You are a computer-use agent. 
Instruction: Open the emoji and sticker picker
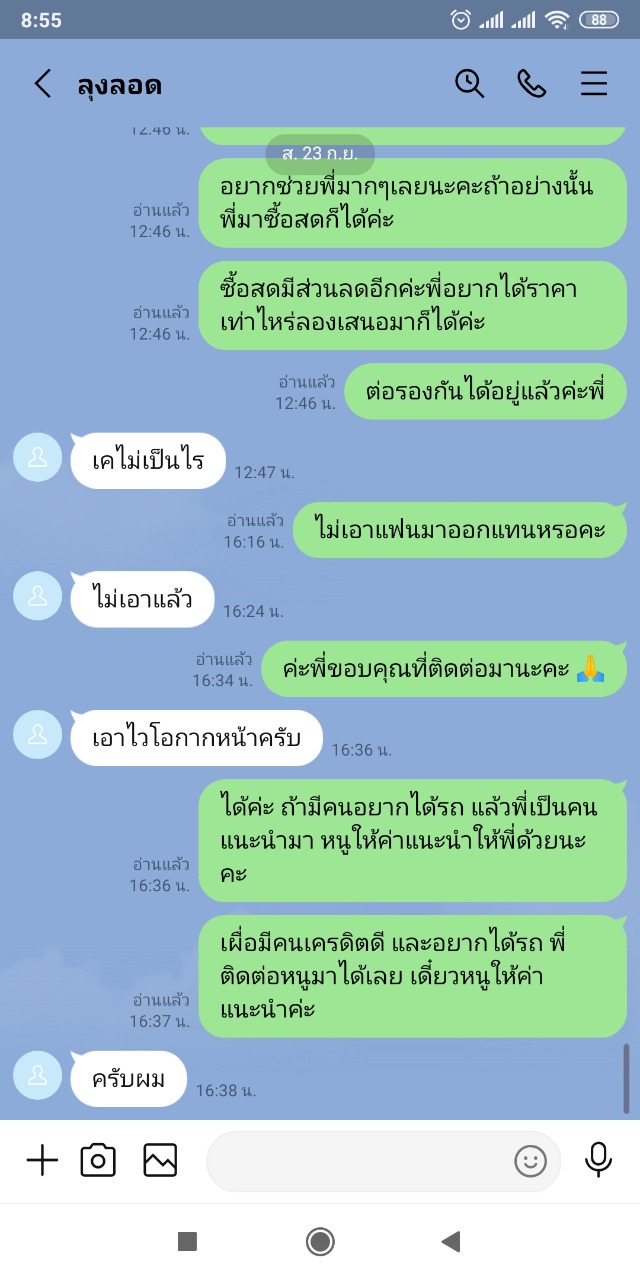tap(530, 1161)
